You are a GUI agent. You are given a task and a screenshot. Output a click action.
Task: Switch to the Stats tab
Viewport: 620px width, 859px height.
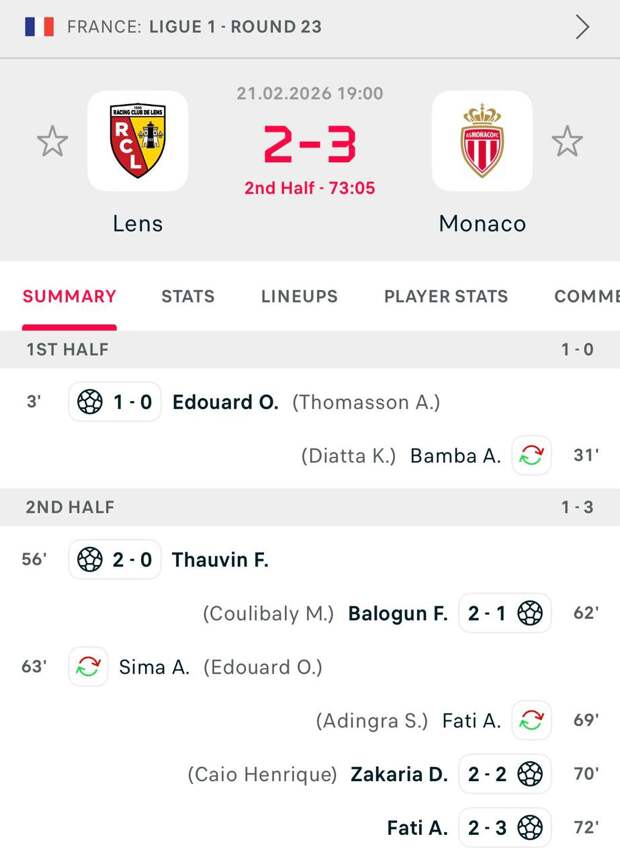188,296
